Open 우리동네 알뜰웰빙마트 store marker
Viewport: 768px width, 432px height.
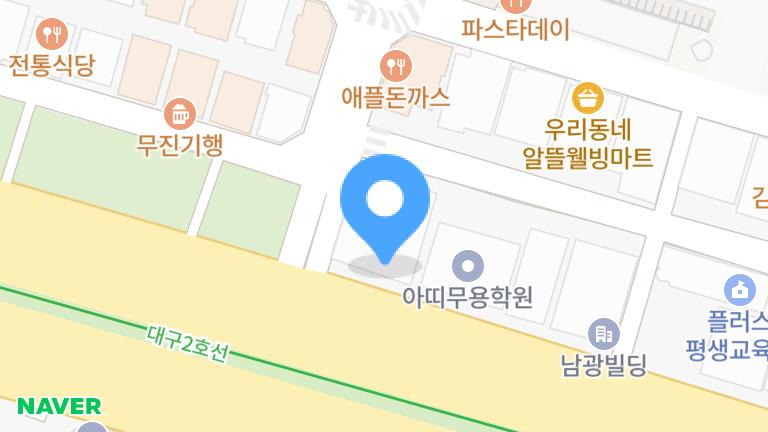pos(588,98)
